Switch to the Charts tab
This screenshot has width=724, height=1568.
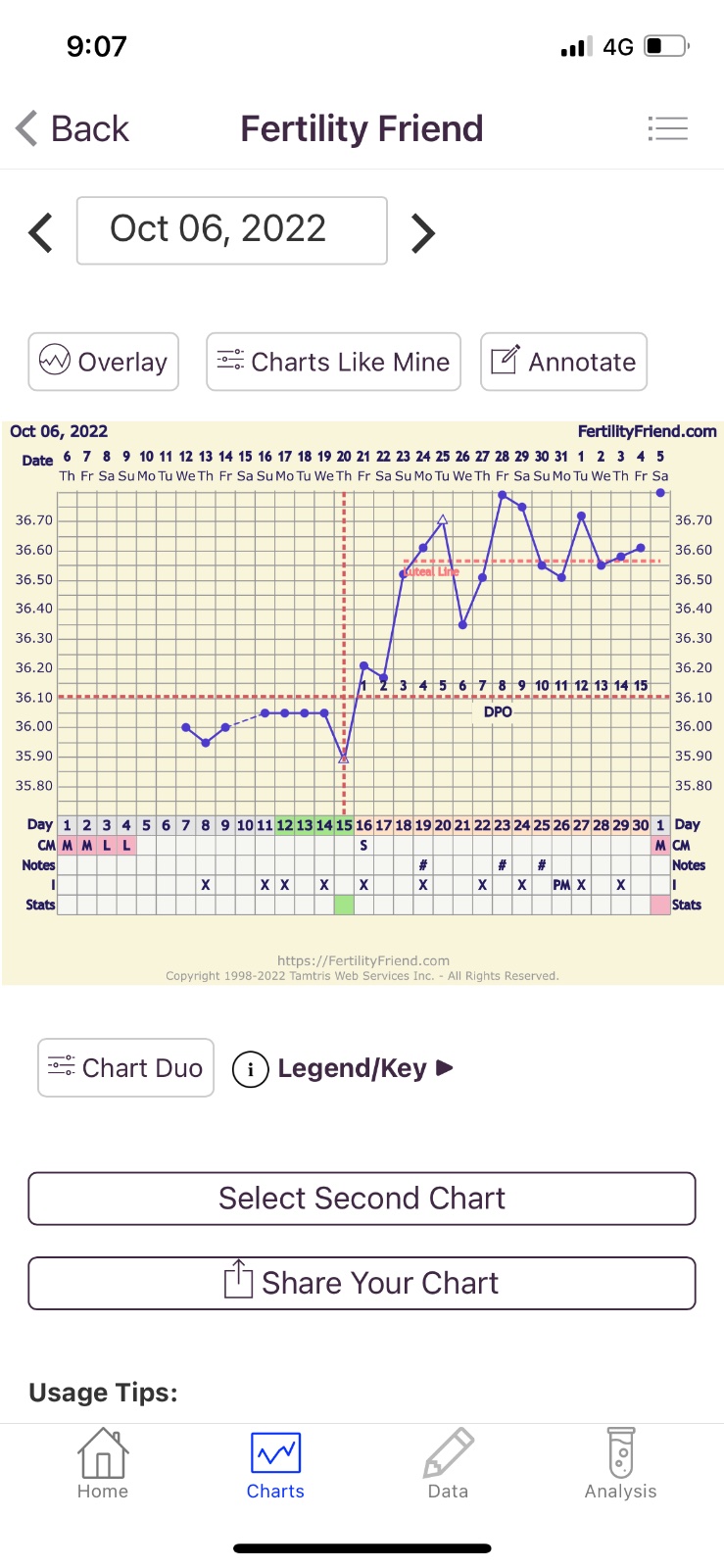[275, 1465]
